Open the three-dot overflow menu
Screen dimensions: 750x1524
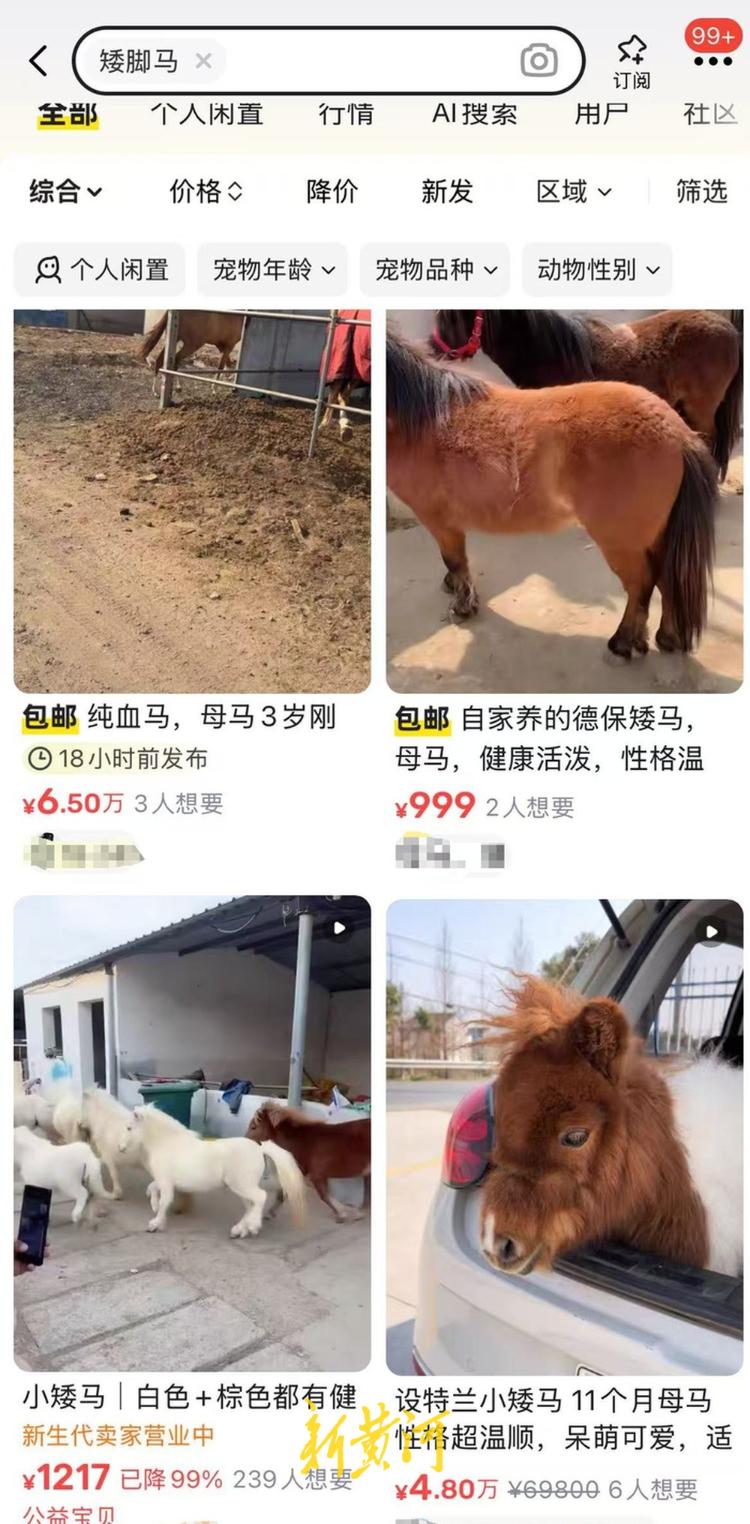click(712, 61)
